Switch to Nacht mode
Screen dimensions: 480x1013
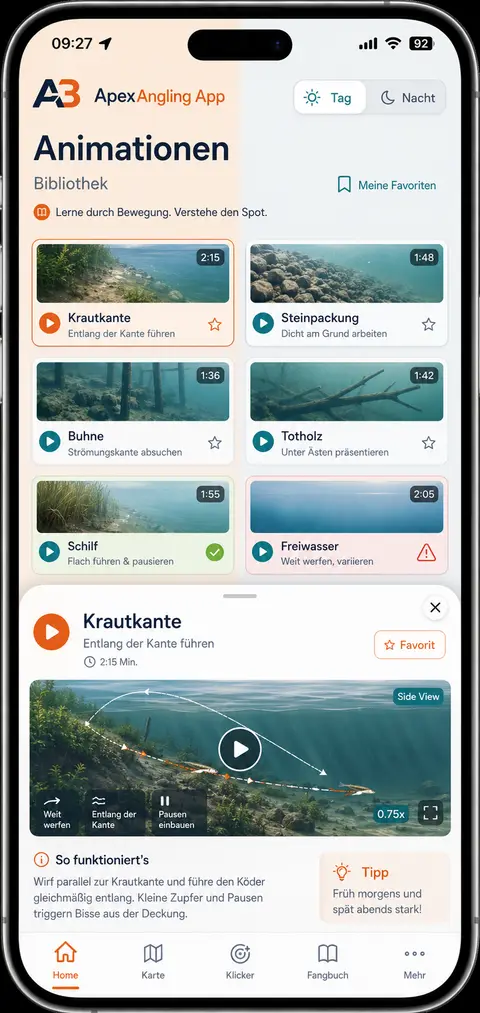click(x=407, y=98)
